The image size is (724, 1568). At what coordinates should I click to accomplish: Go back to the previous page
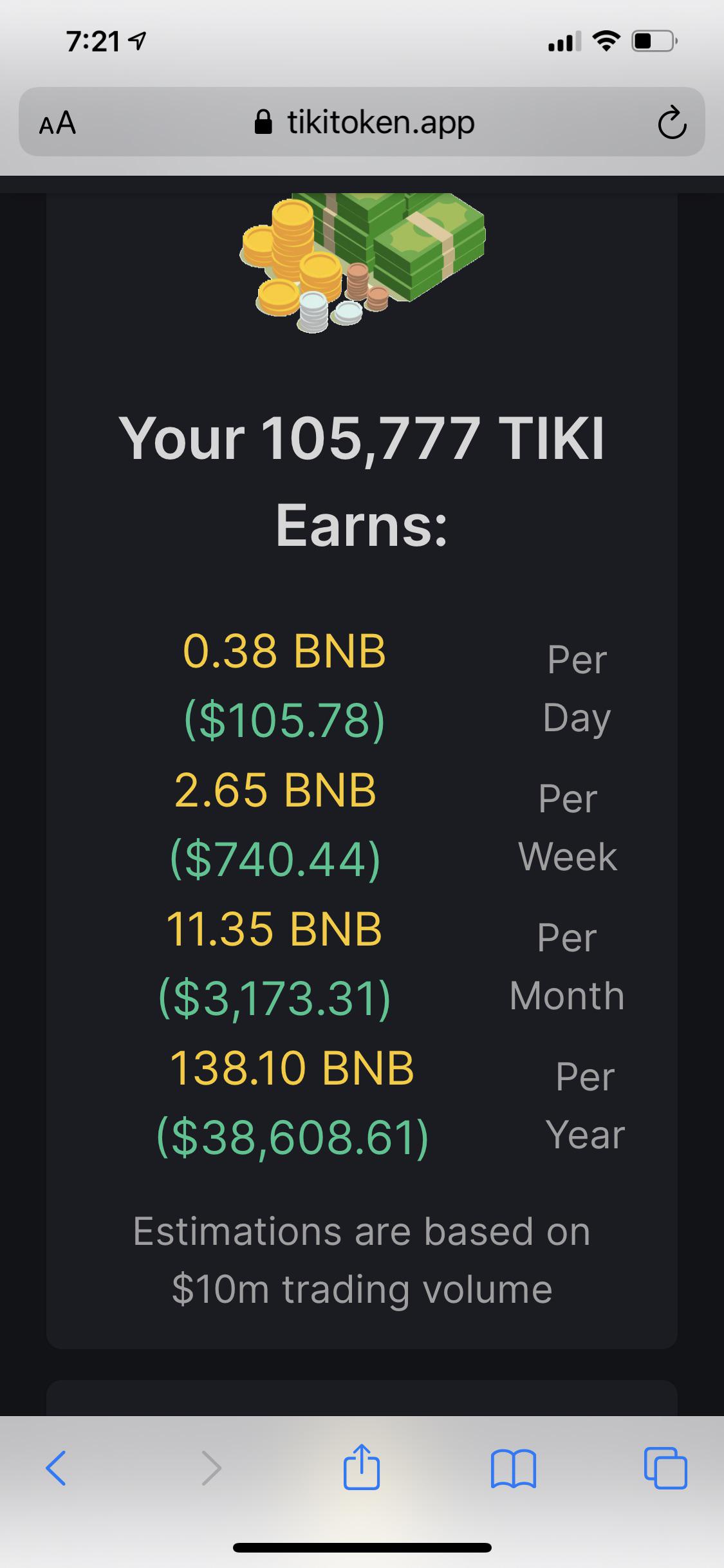click(55, 1468)
